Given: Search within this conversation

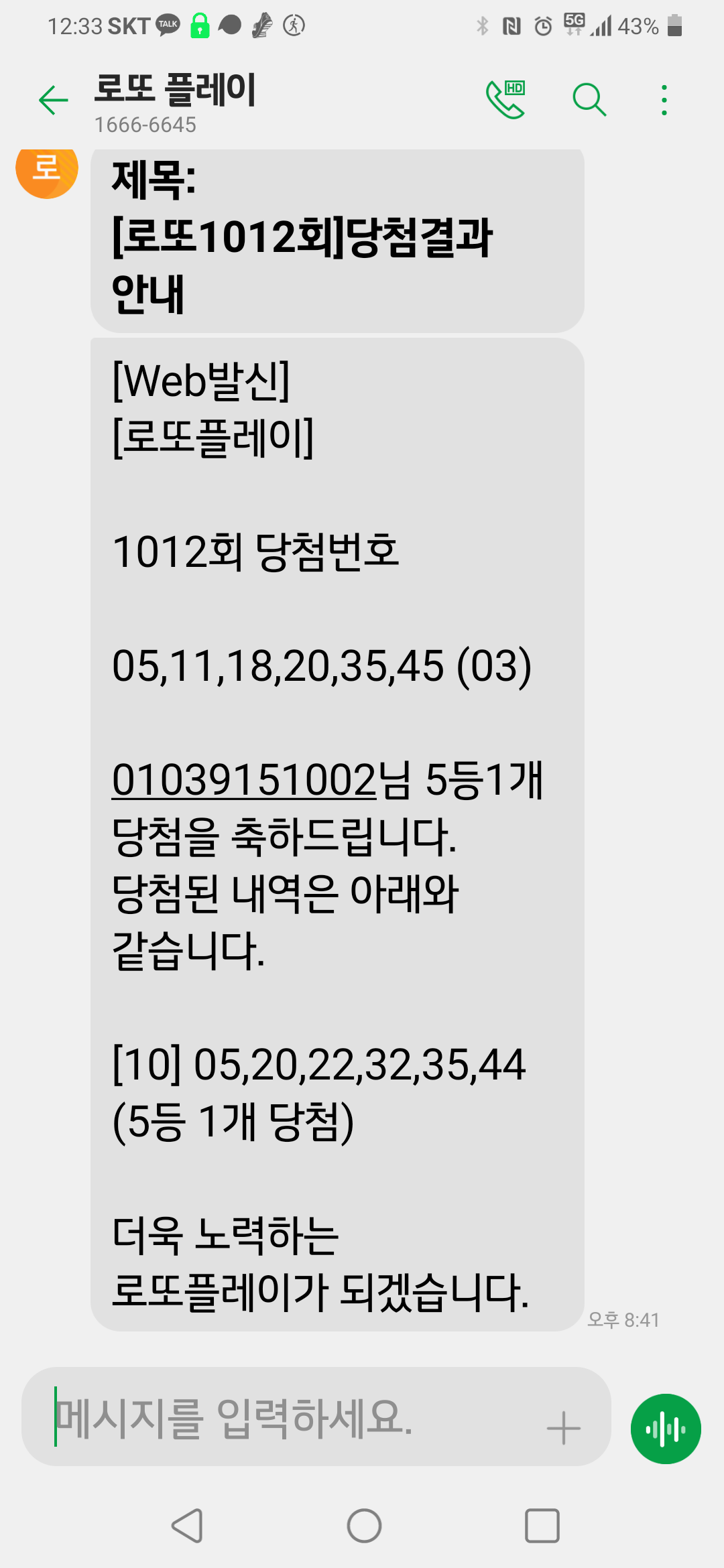Looking at the screenshot, I should pos(589,100).
